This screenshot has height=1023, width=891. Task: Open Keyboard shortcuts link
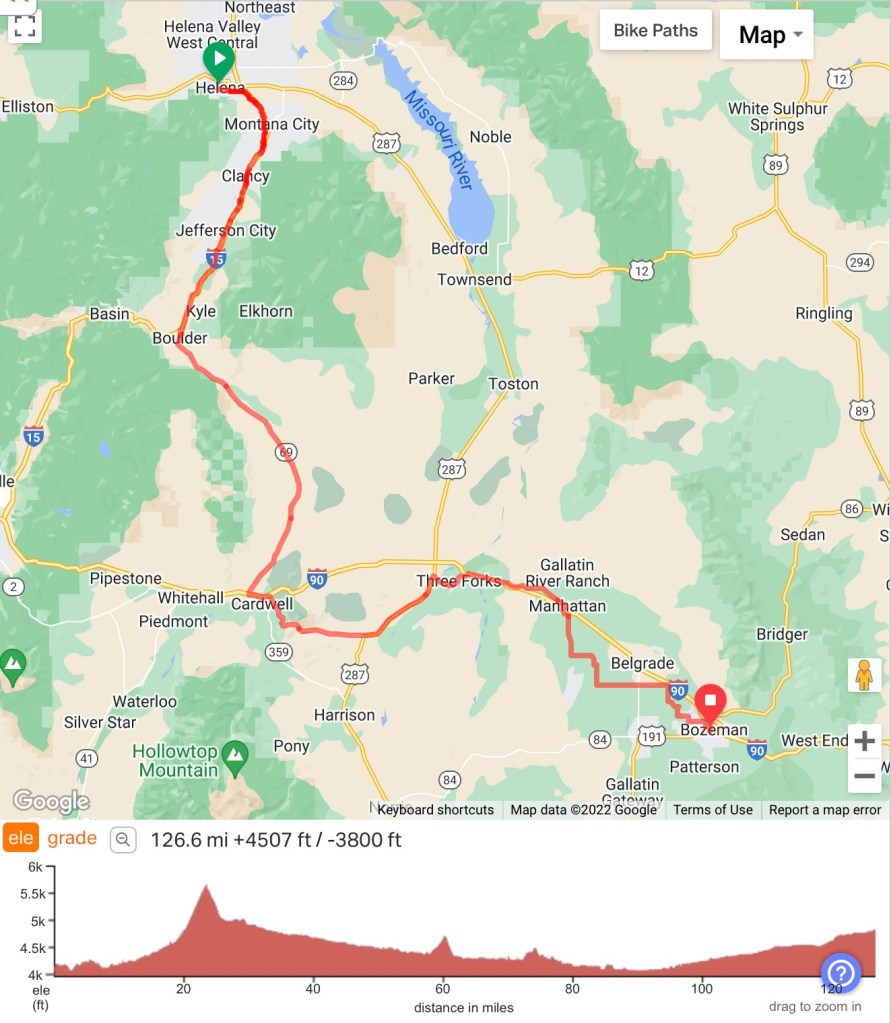(435, 810)
